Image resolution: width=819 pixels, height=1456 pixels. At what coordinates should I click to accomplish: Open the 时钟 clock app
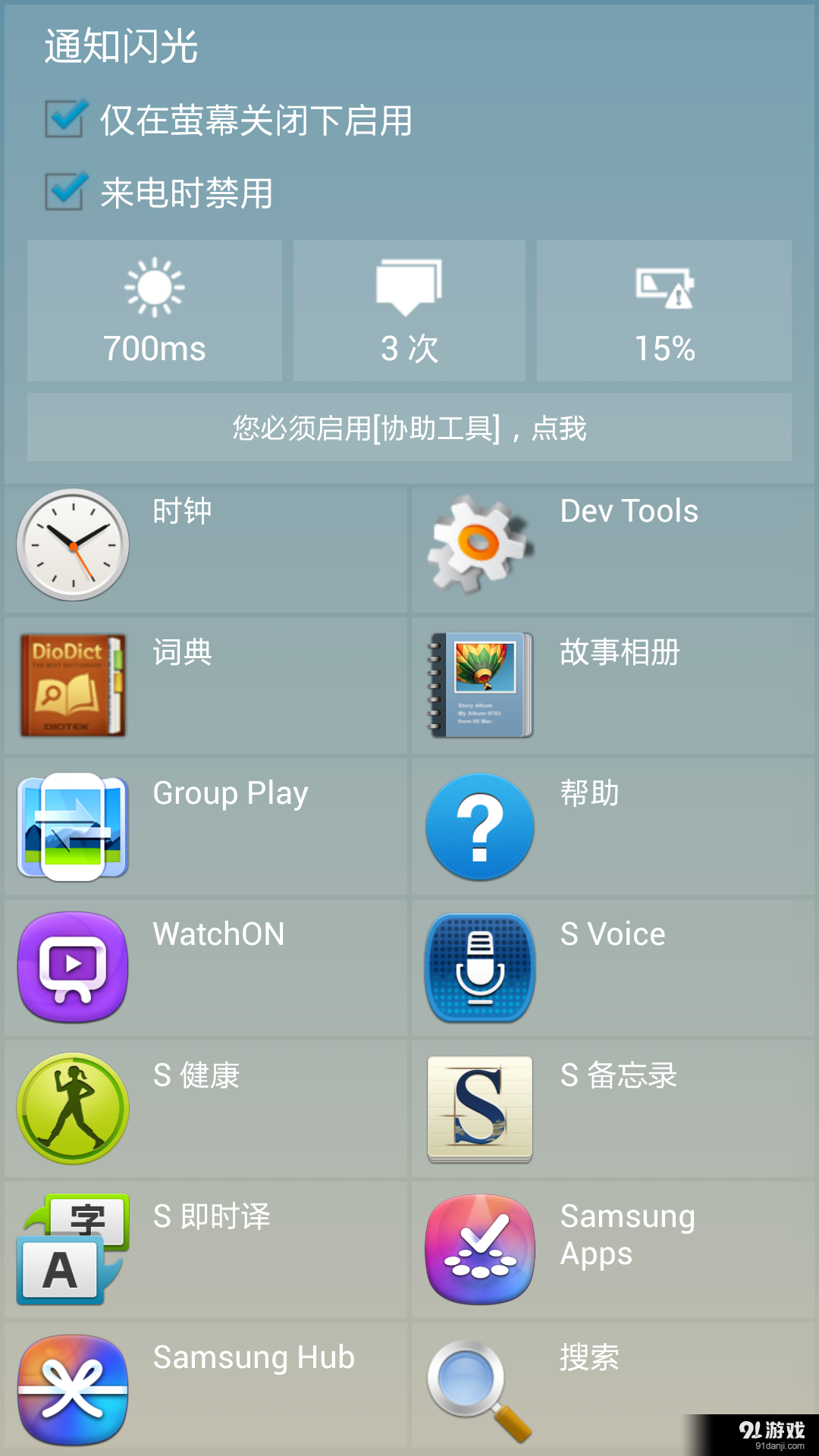[x=205, y=544]
